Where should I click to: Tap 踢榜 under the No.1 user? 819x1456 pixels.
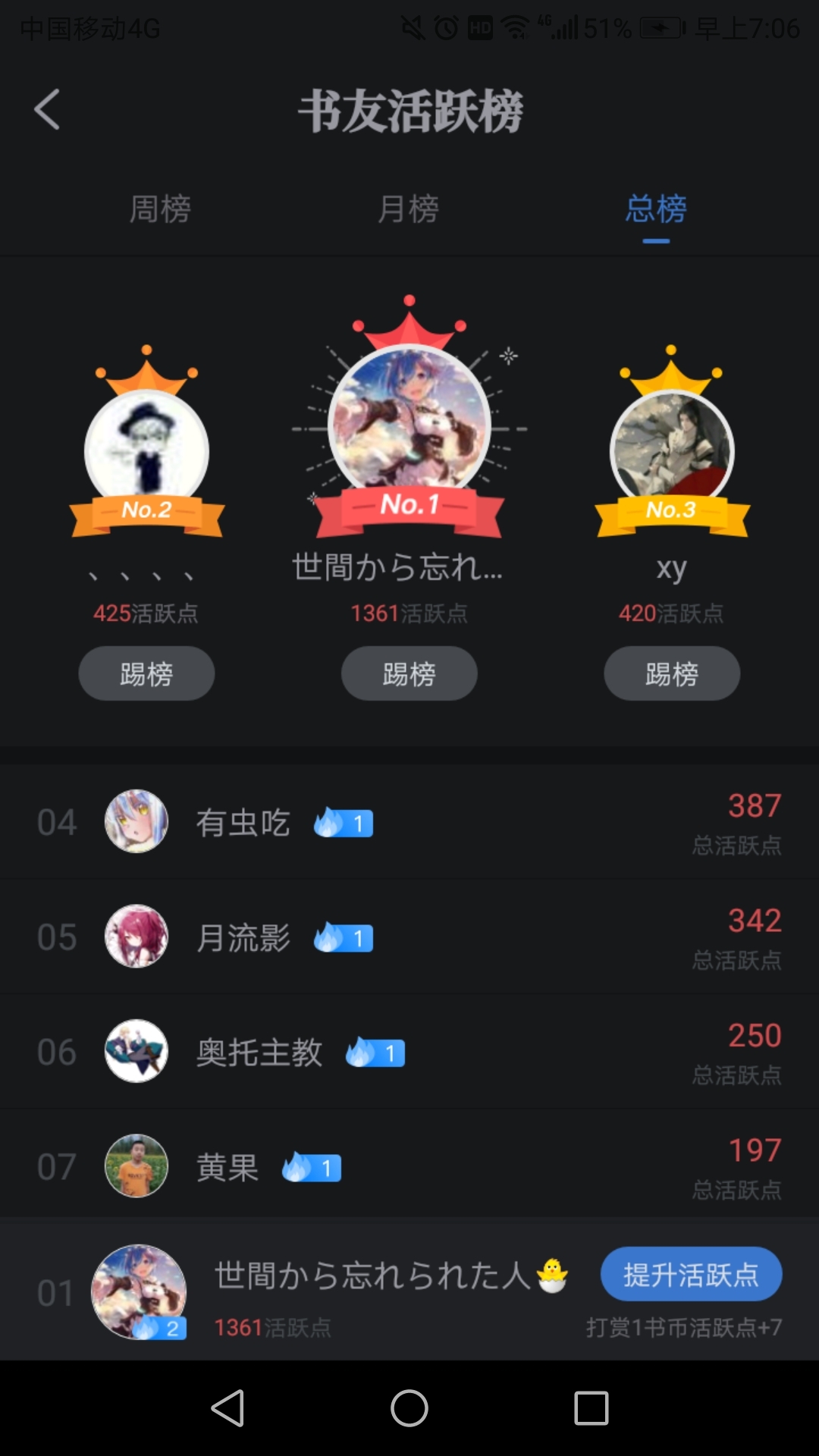click(x=409, y=673)
